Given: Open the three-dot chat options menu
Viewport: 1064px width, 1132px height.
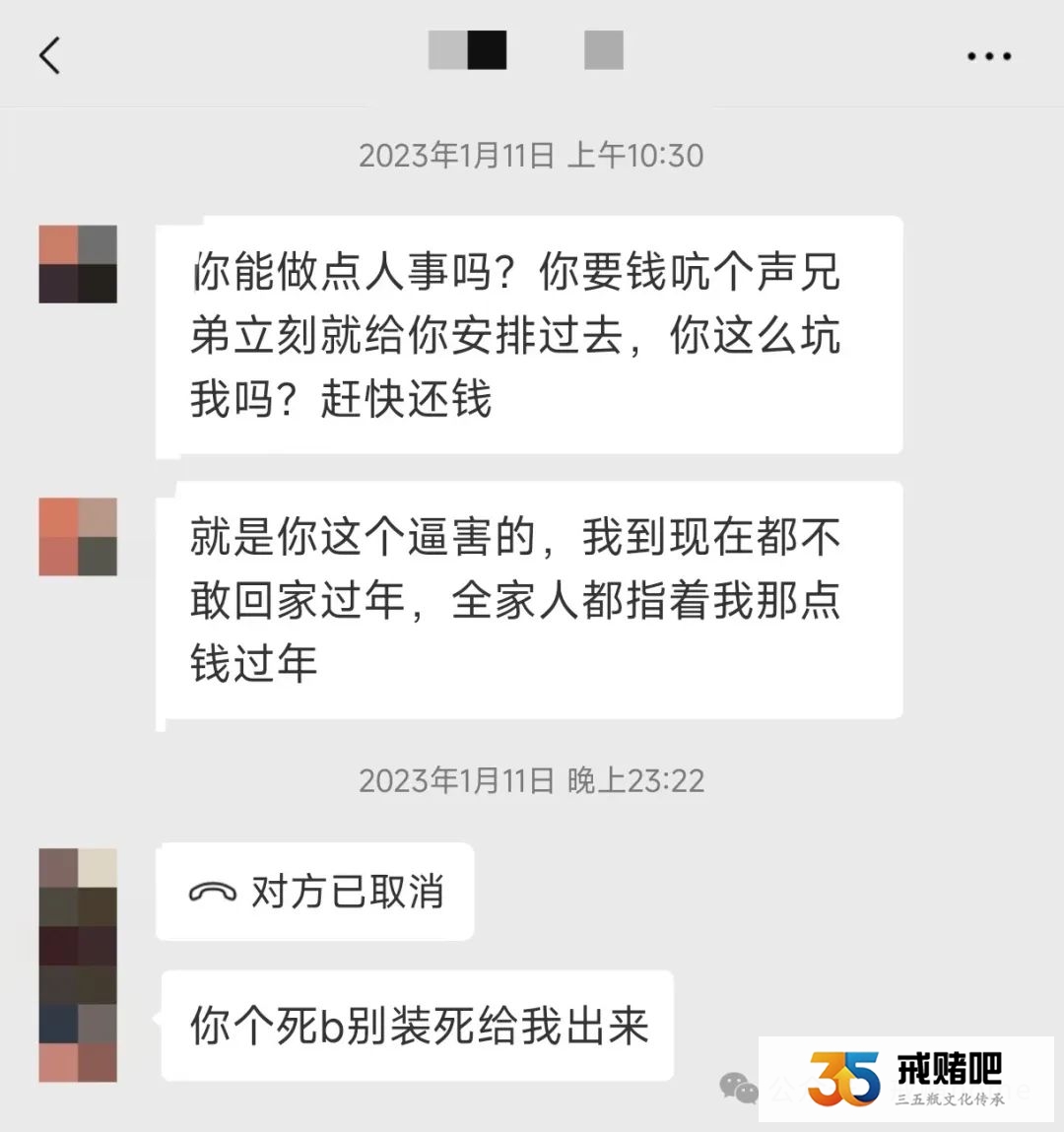Looking at the screenshot, I should 988,56.
